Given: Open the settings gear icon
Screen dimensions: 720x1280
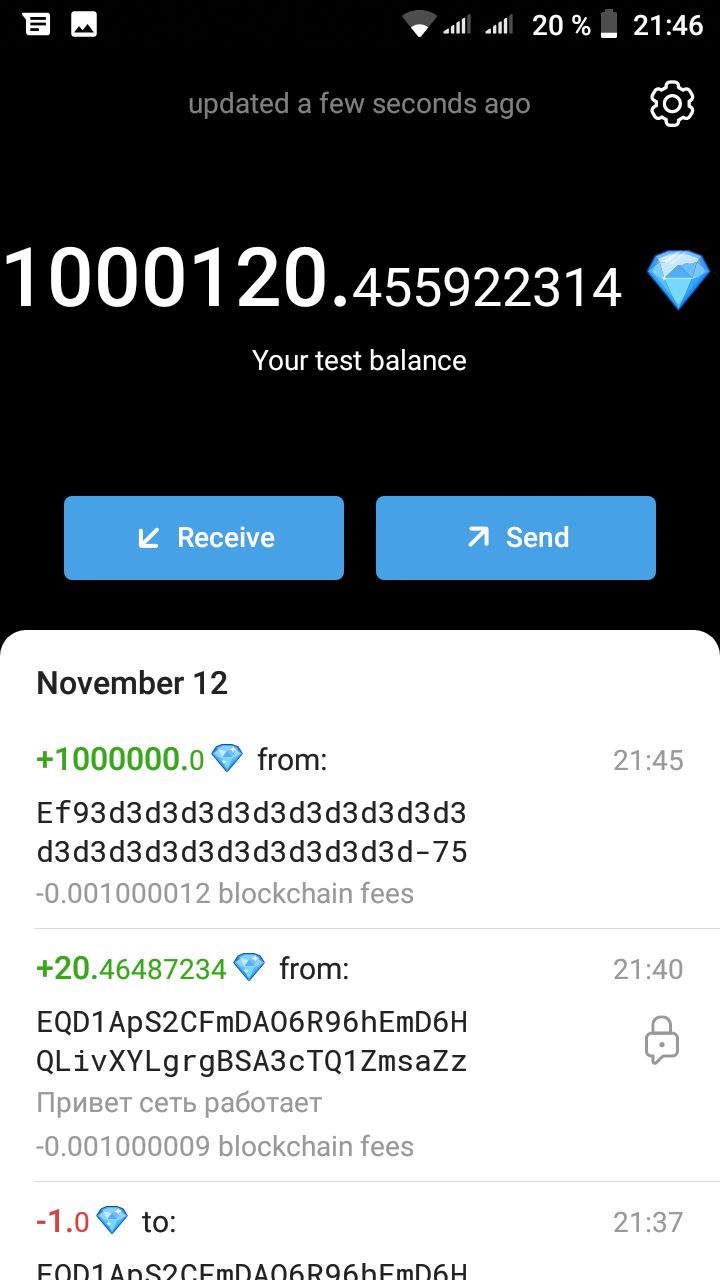Looking at the screenshot, I should (x=672, y=104).
